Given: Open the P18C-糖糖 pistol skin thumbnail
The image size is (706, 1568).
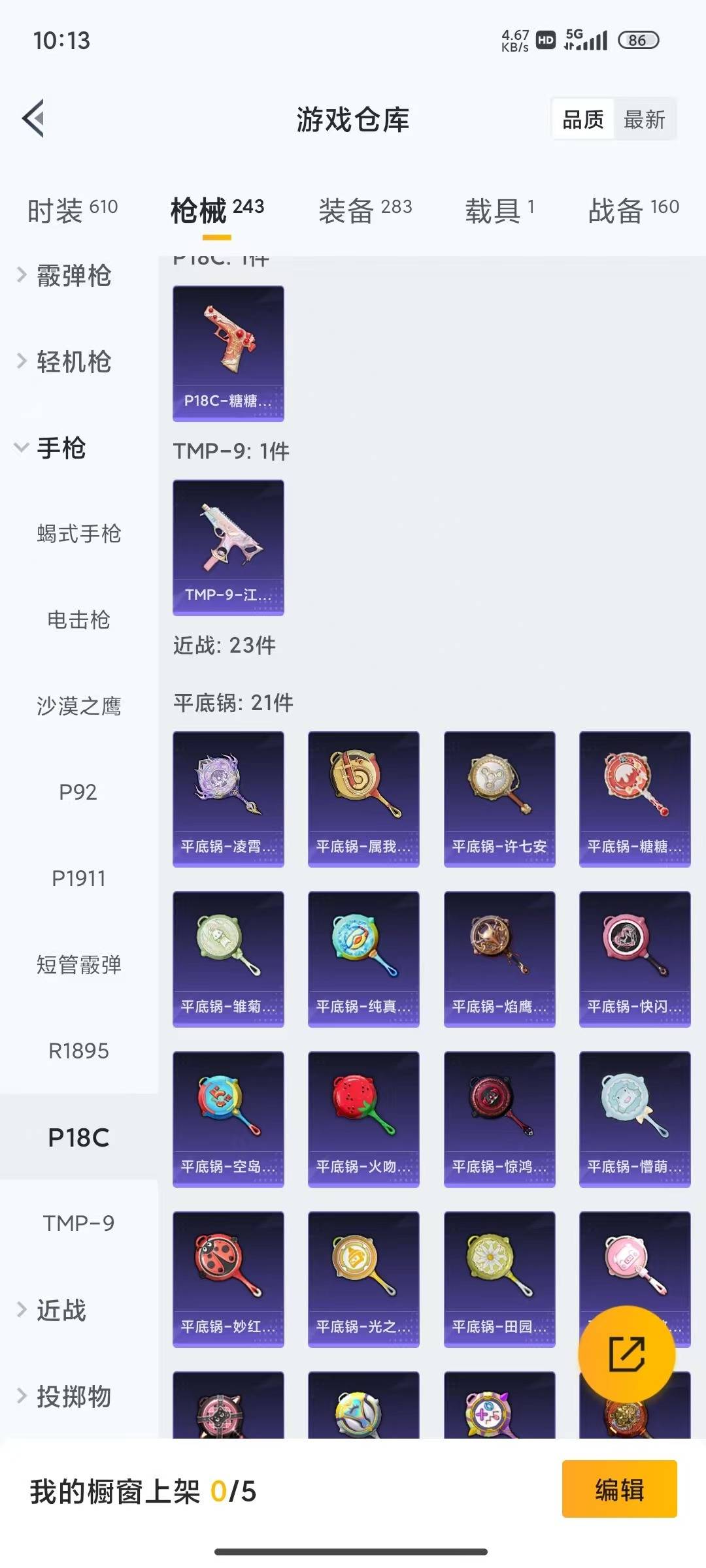Looking at the screenshot, I should point(228,353).
